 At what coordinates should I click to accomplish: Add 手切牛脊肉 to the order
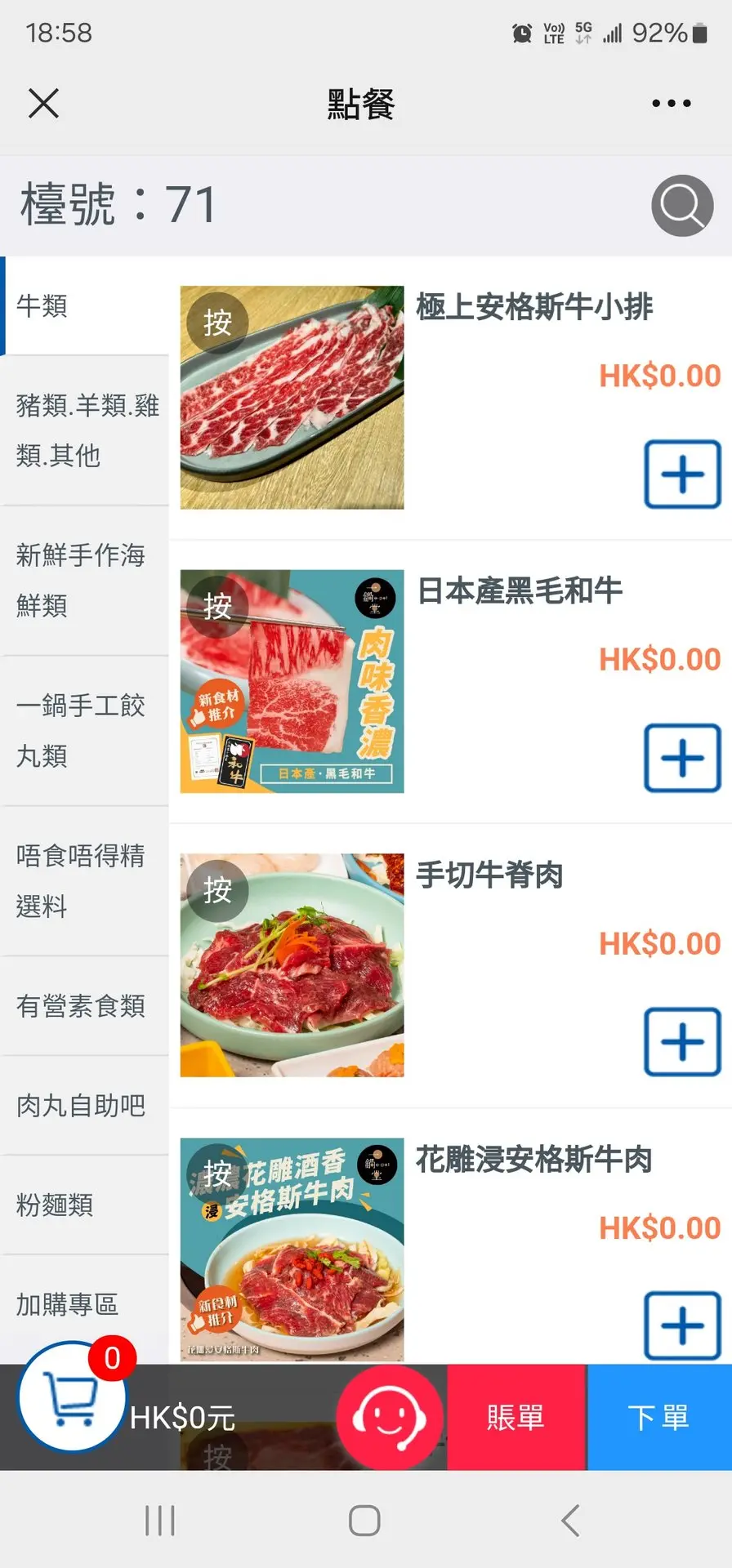coord(682,1042)
